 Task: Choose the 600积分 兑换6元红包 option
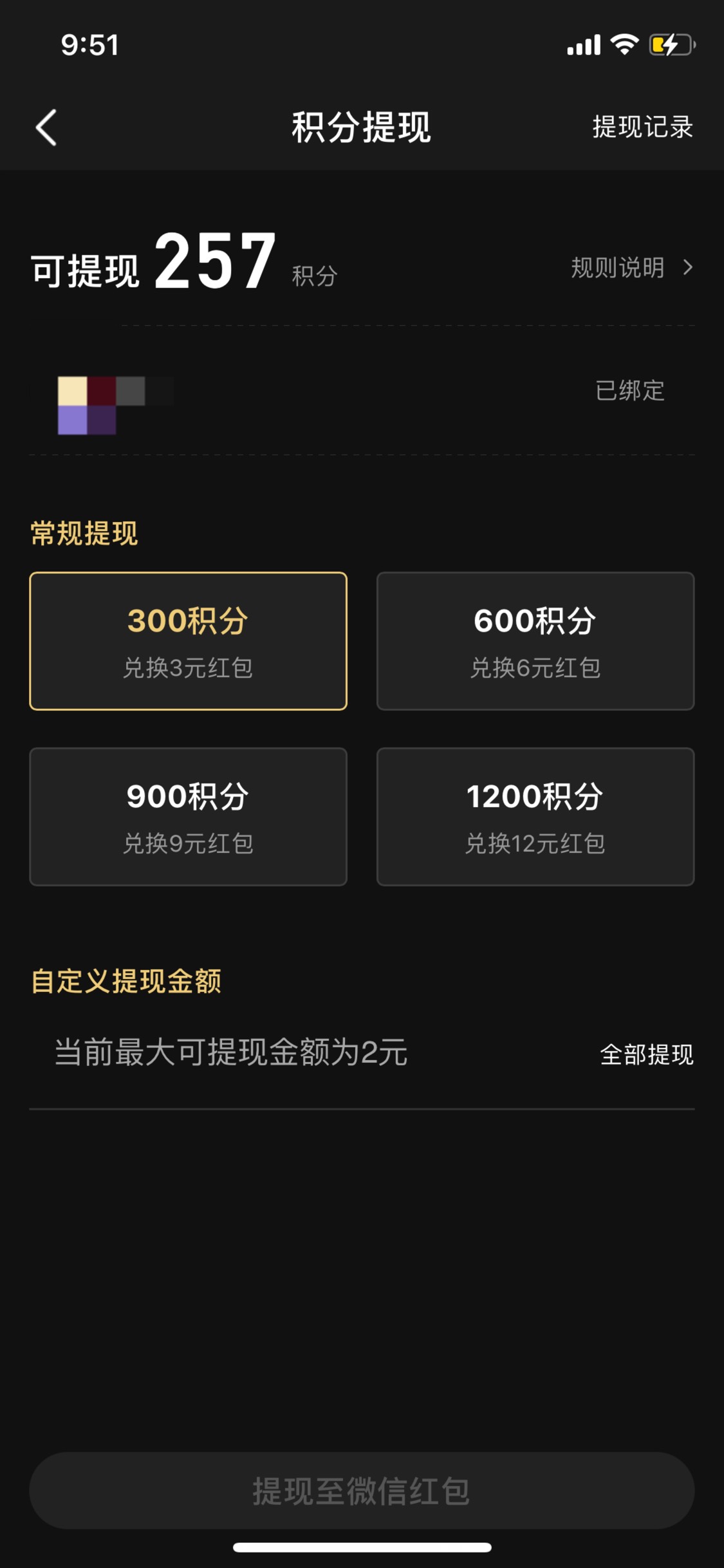tap(535, 641)
